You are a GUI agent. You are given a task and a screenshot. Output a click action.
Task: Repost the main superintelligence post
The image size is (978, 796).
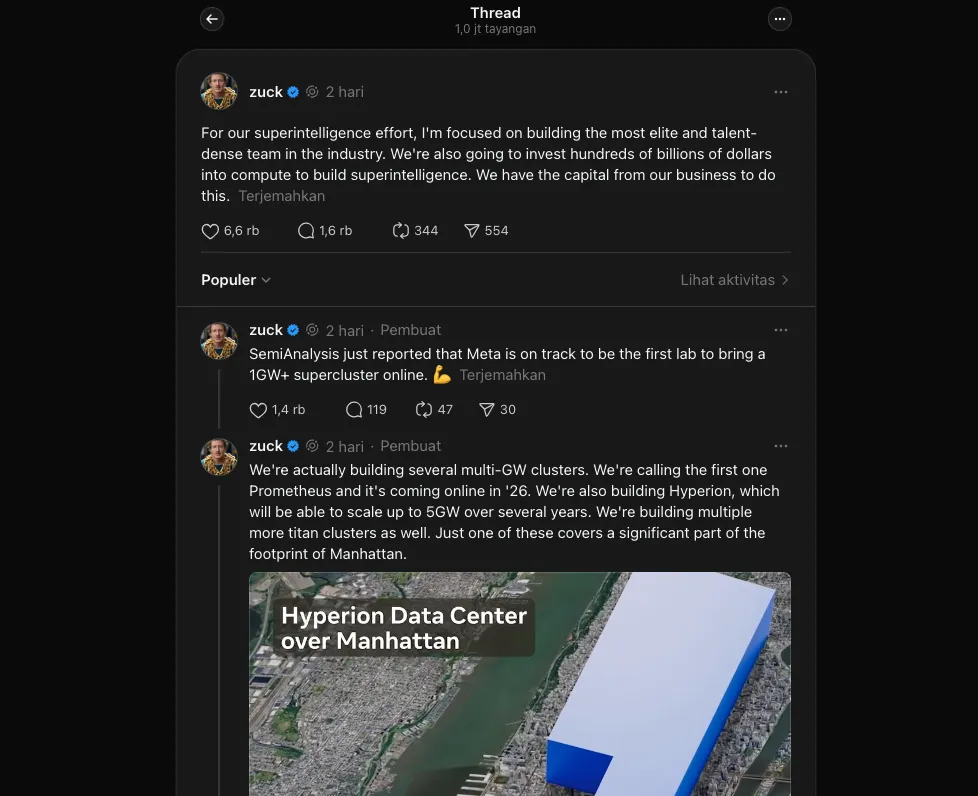[401, 231]
